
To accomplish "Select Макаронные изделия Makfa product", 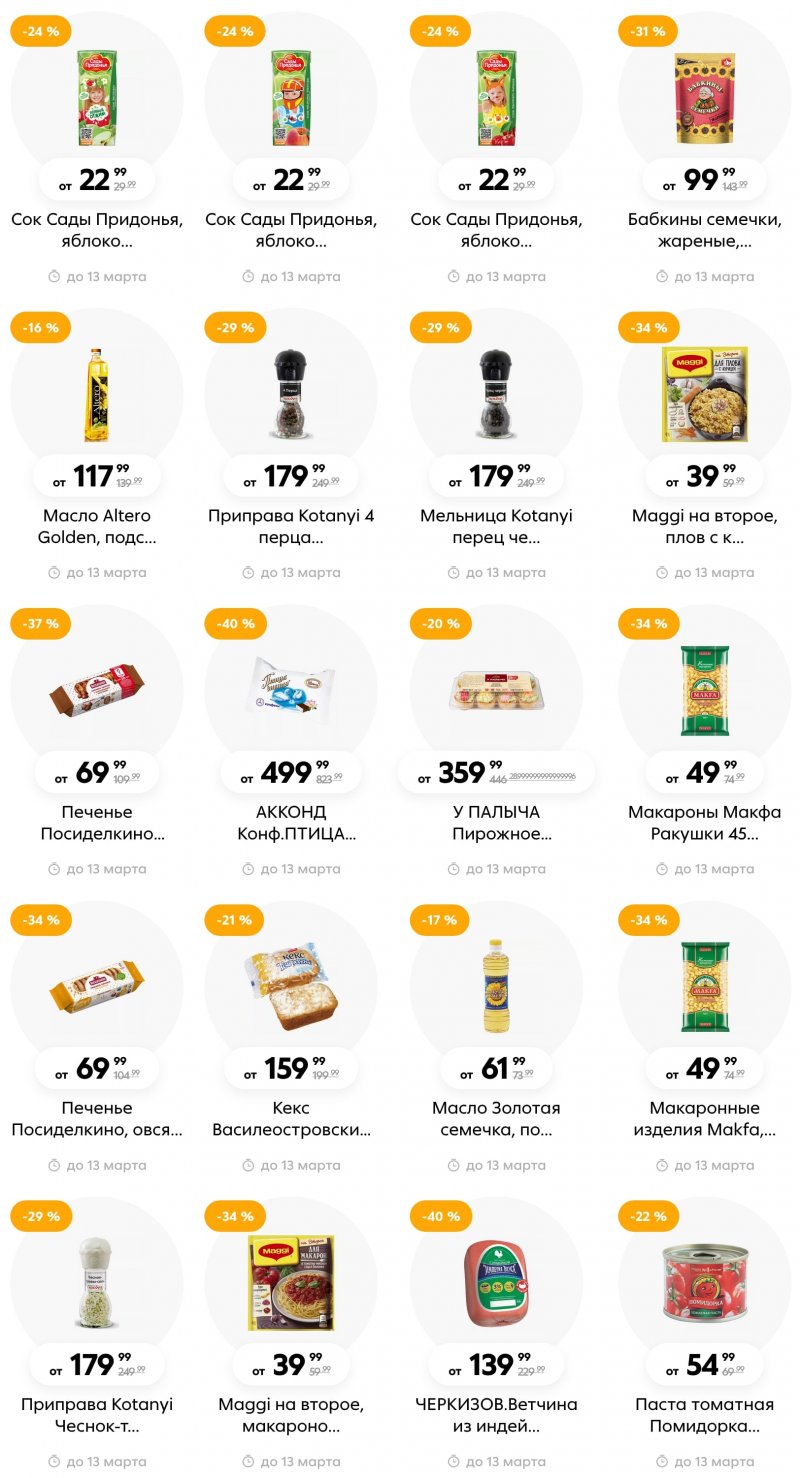I will point(704,1118).
